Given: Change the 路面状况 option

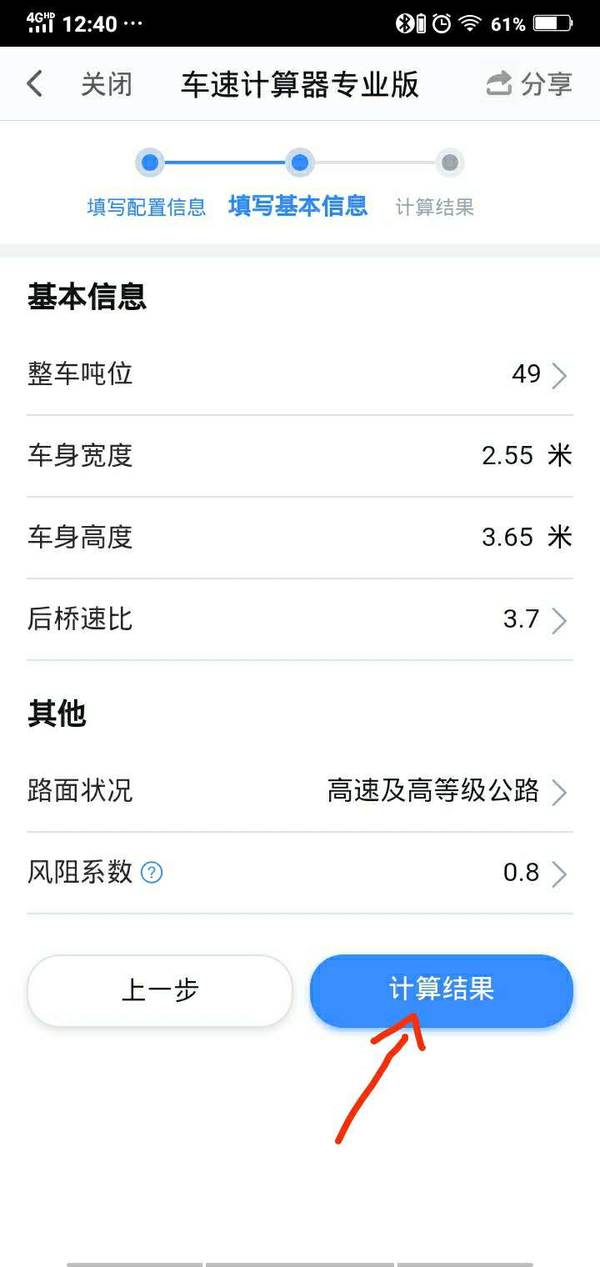Looking at the screenshot, I should point(300,792).
